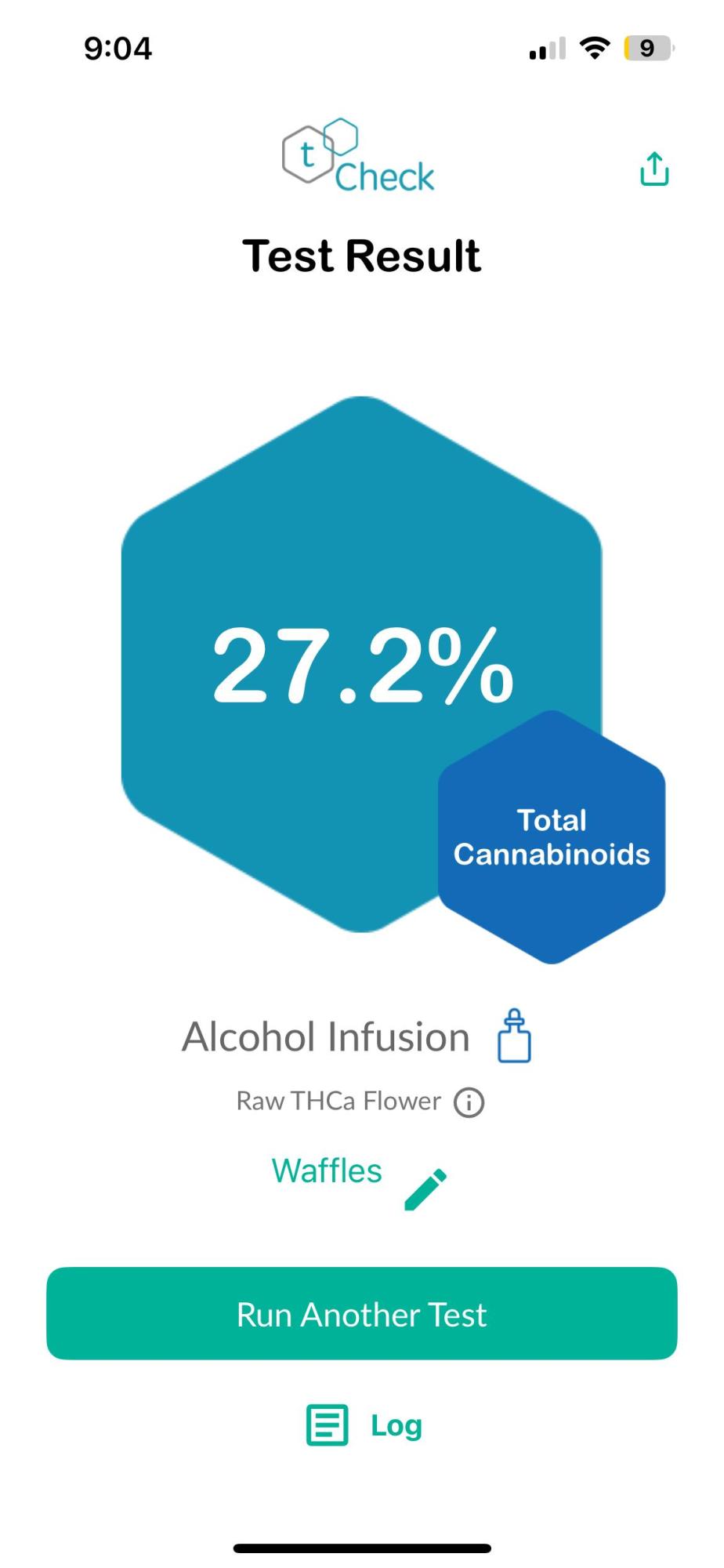The width and height of the screenshot is (724, 1568).
Task: Run another test
Action: (x=362, y=1315)
